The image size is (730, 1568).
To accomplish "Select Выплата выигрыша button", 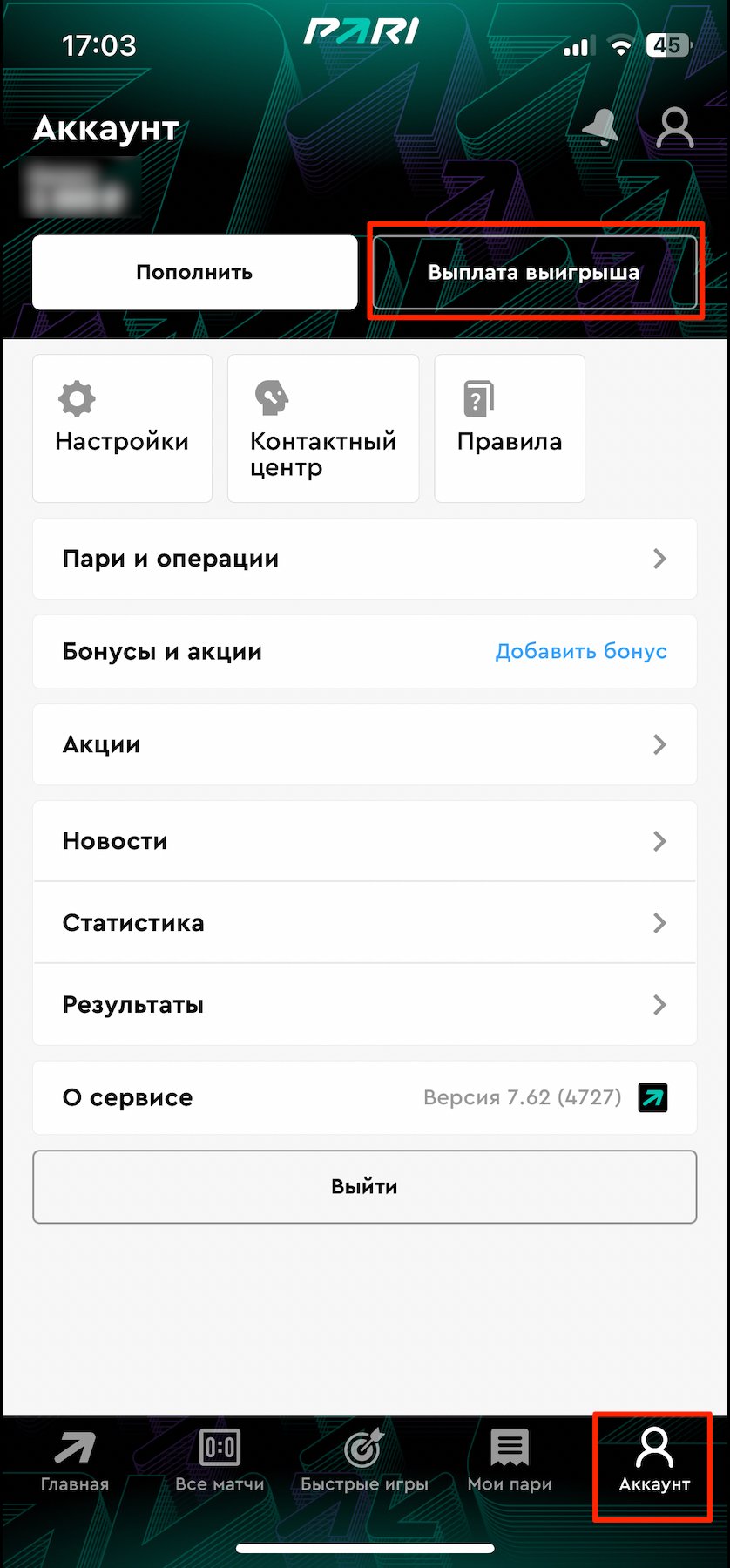I will [x=534, y=272].
